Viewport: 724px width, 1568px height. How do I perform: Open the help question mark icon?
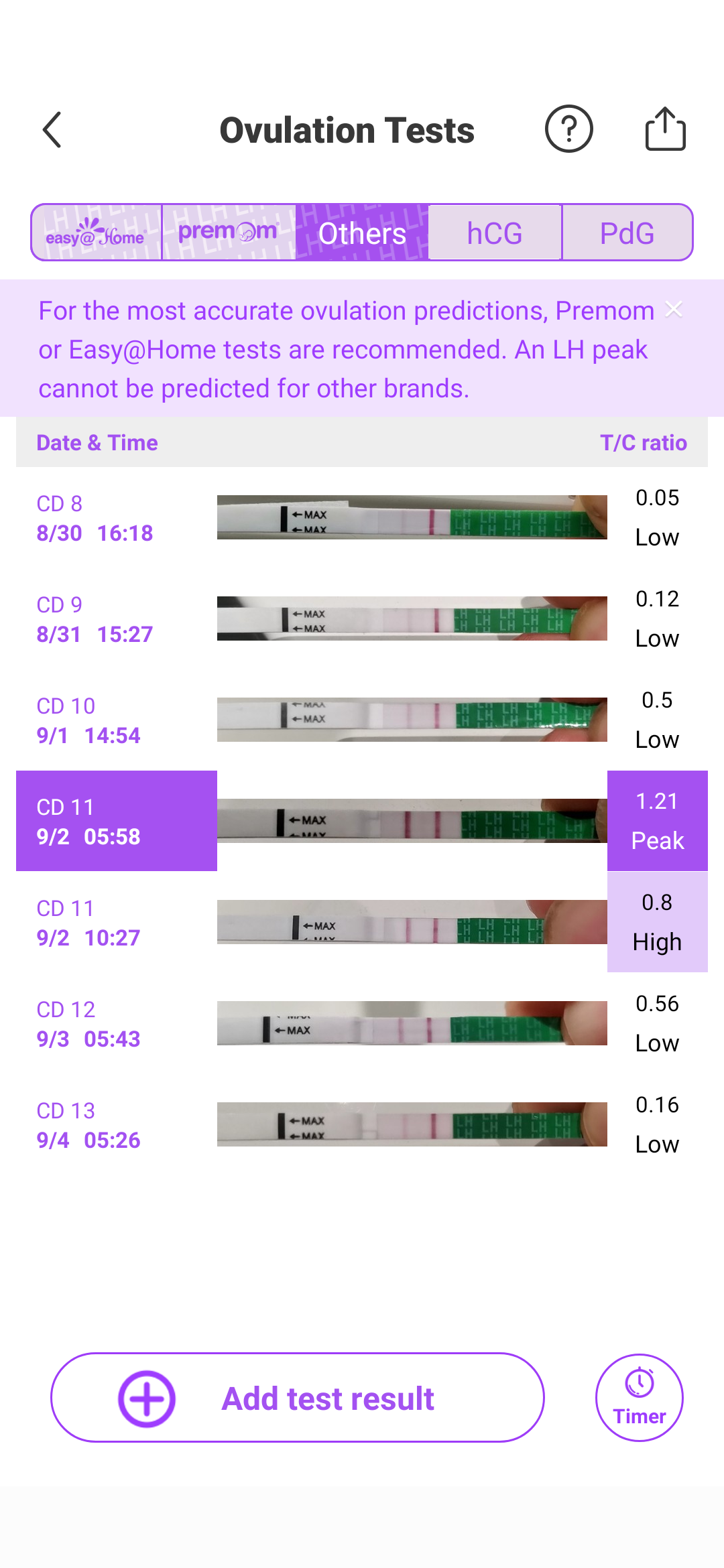568,129
